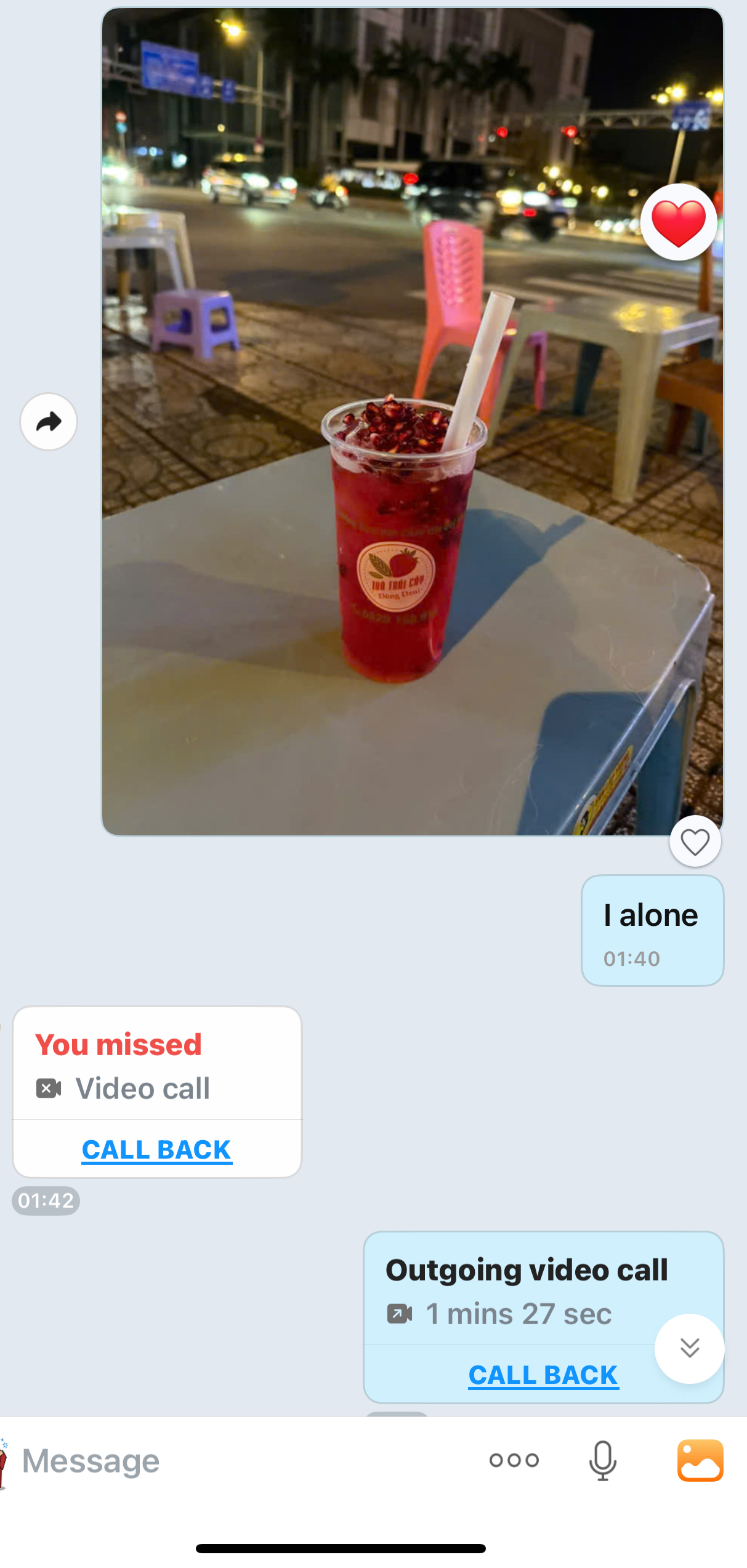The width and height of the screenshot is (747, 1568).
Task: Jump to the latest messages with the double chevron
Action: [689, 1348]
